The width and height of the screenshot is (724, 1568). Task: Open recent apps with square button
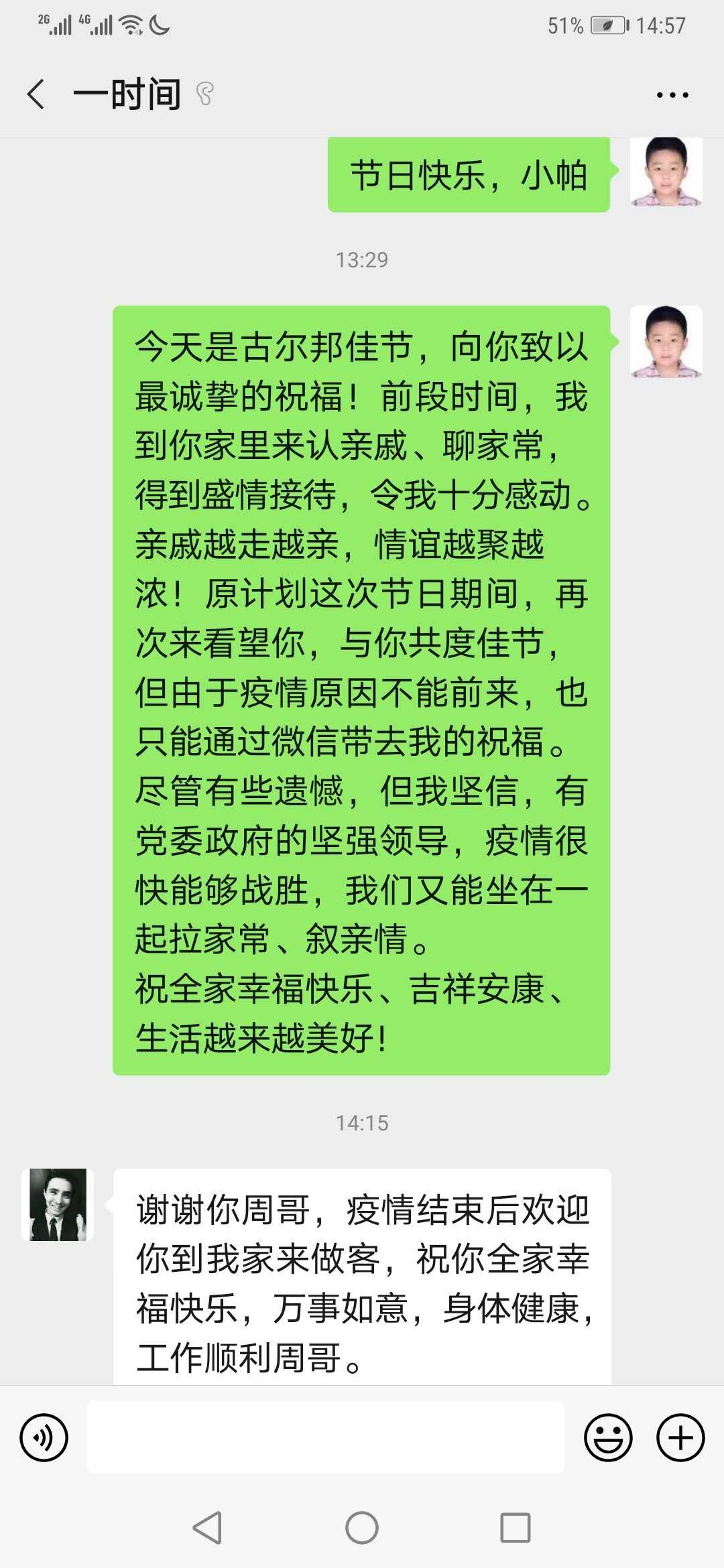click(516, 1528)
